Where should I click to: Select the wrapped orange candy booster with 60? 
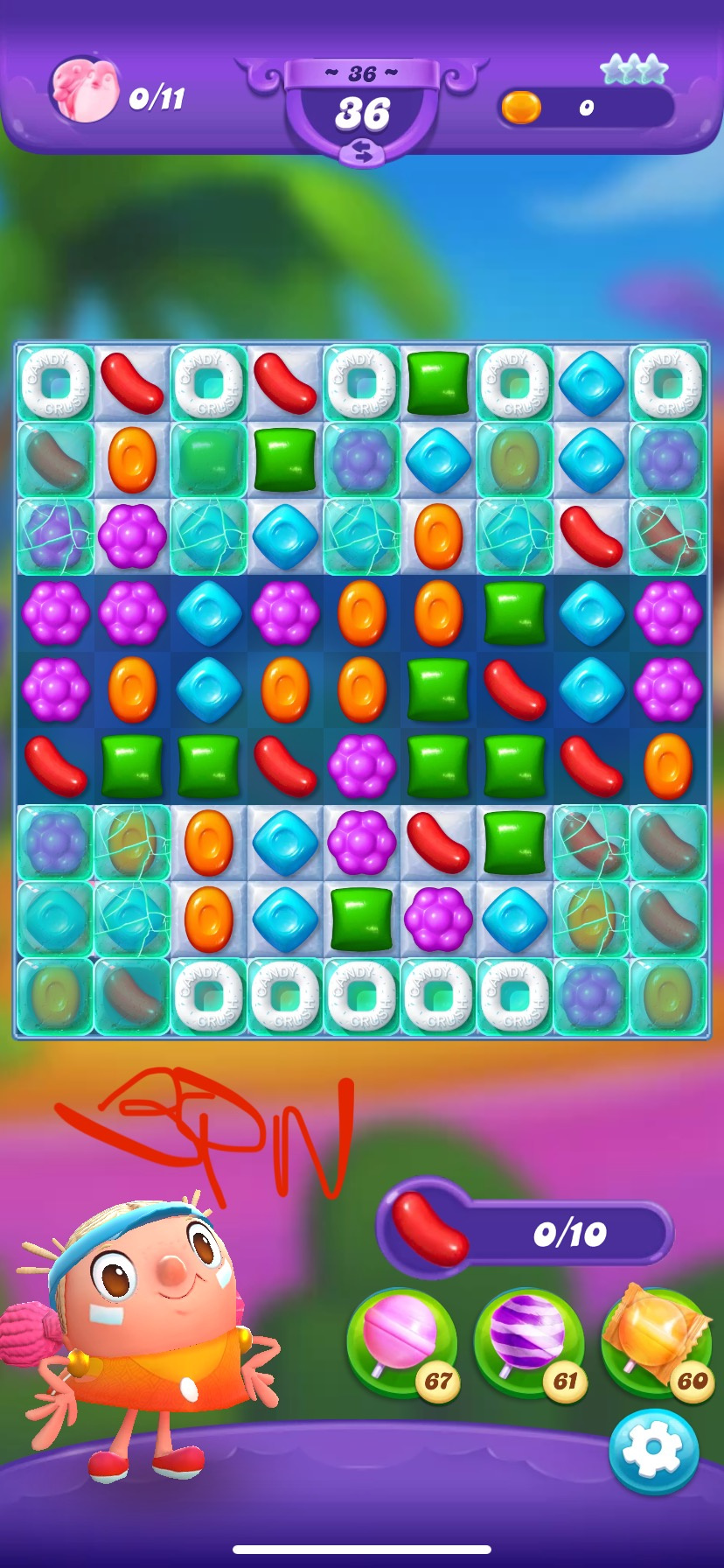pyautogui.click(x=654, y=1337)
